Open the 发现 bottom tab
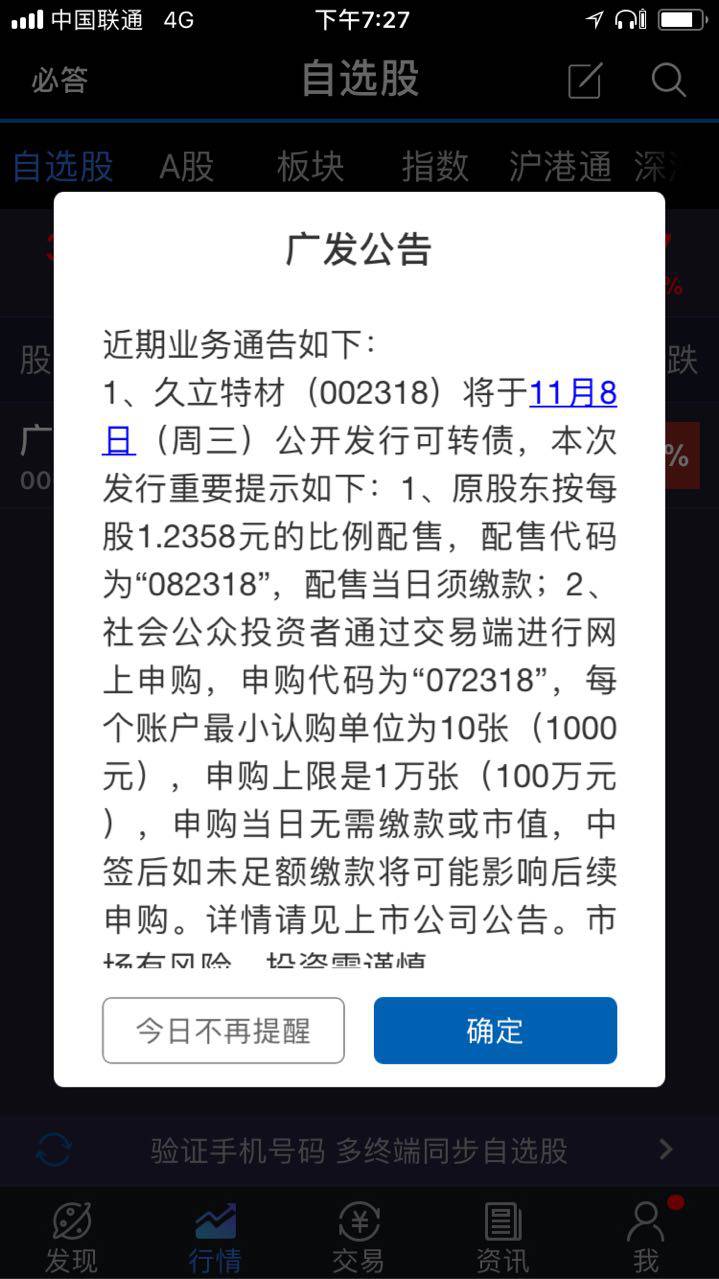The width and height of the screenshot is (719, 1279). click(x=71, y=1237)
